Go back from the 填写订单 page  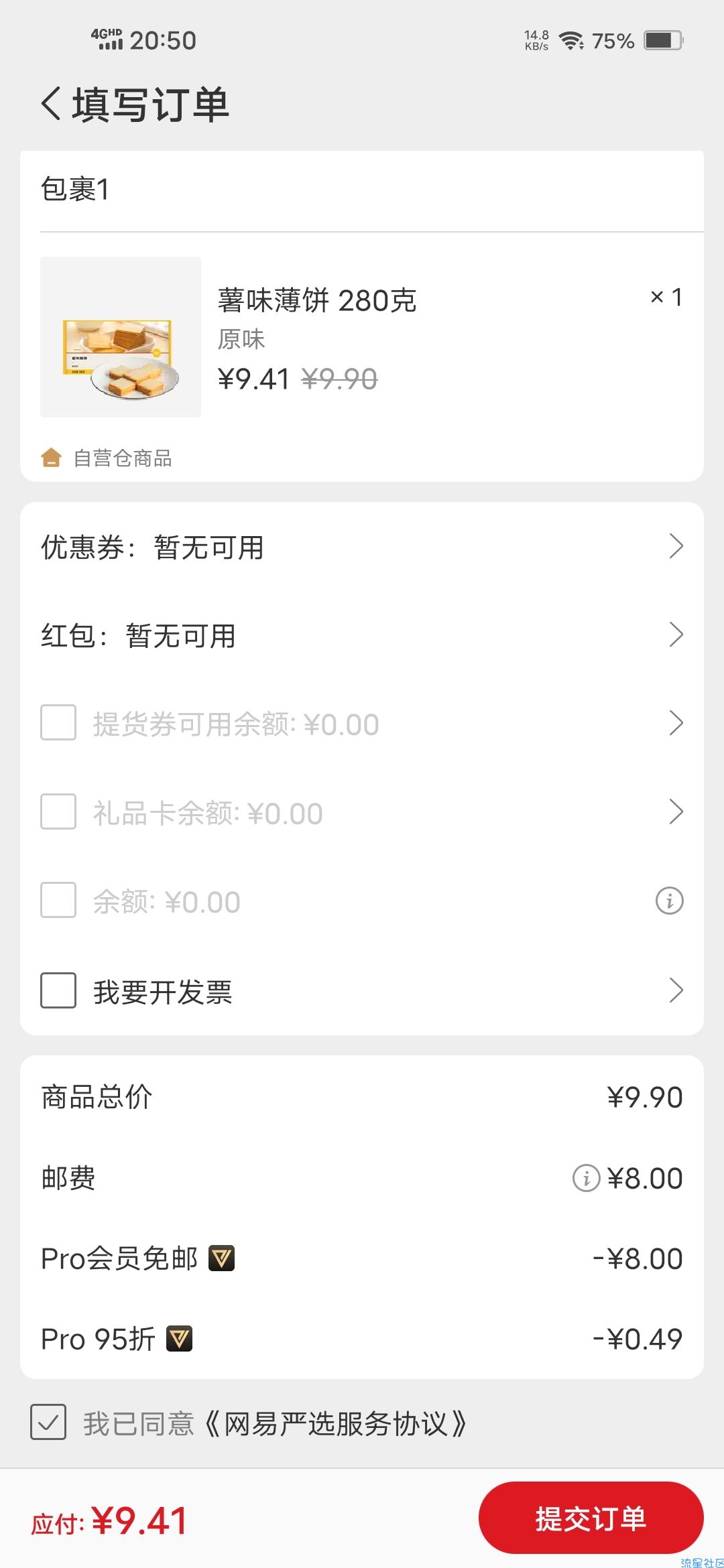pos(52,105)
